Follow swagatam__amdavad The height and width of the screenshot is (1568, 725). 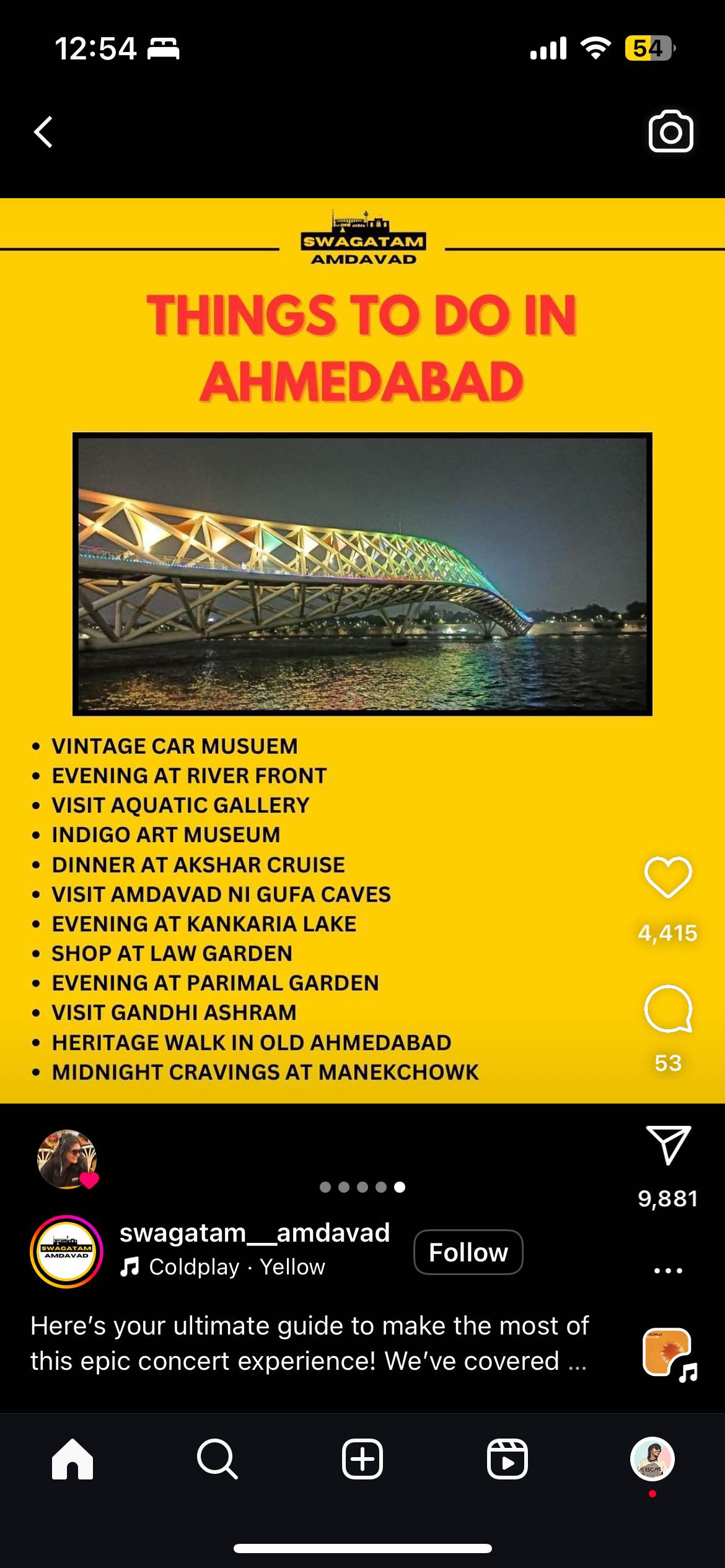click(468, 1252)
